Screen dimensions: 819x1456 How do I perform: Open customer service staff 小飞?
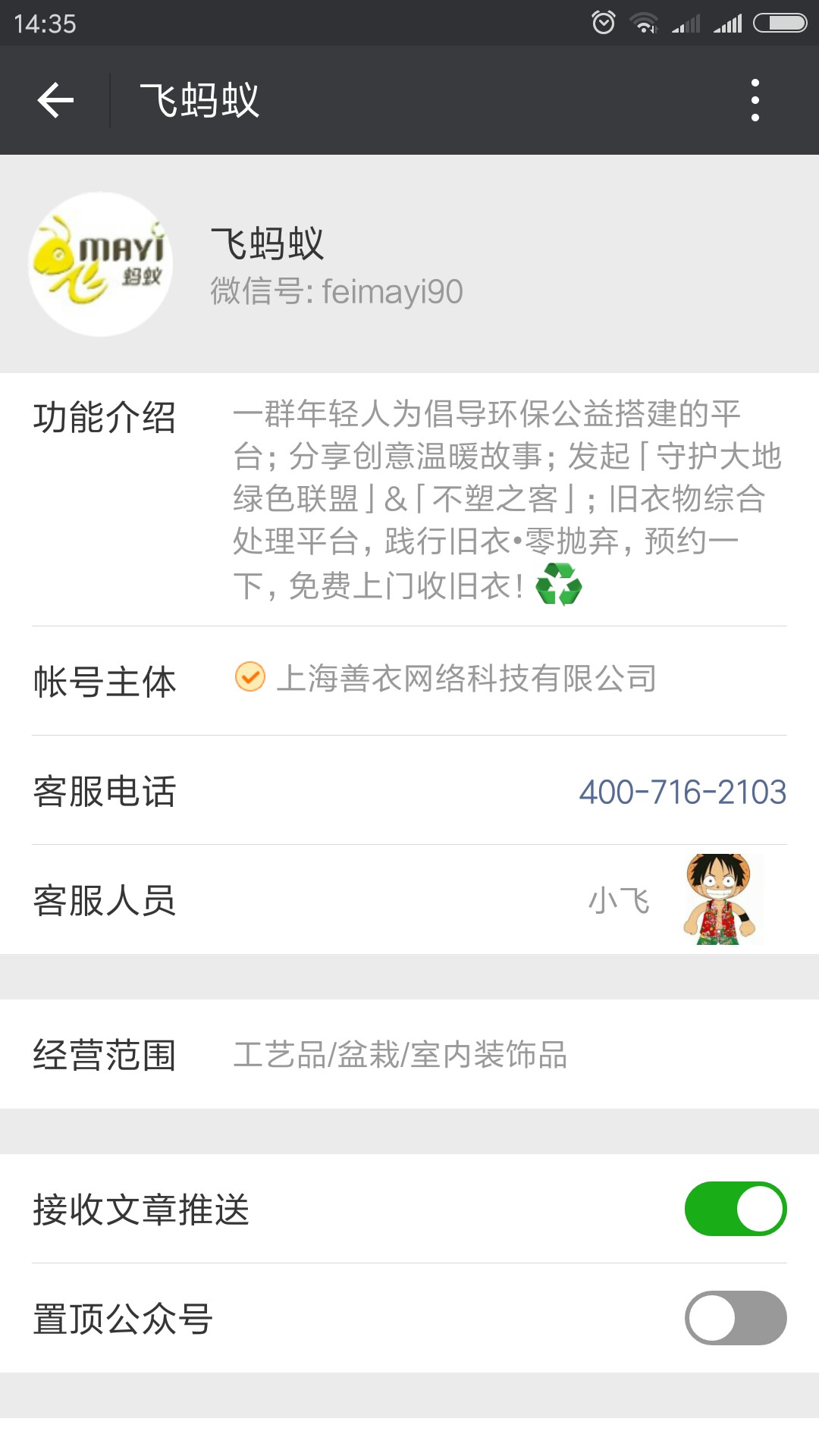tap(409, 899)
